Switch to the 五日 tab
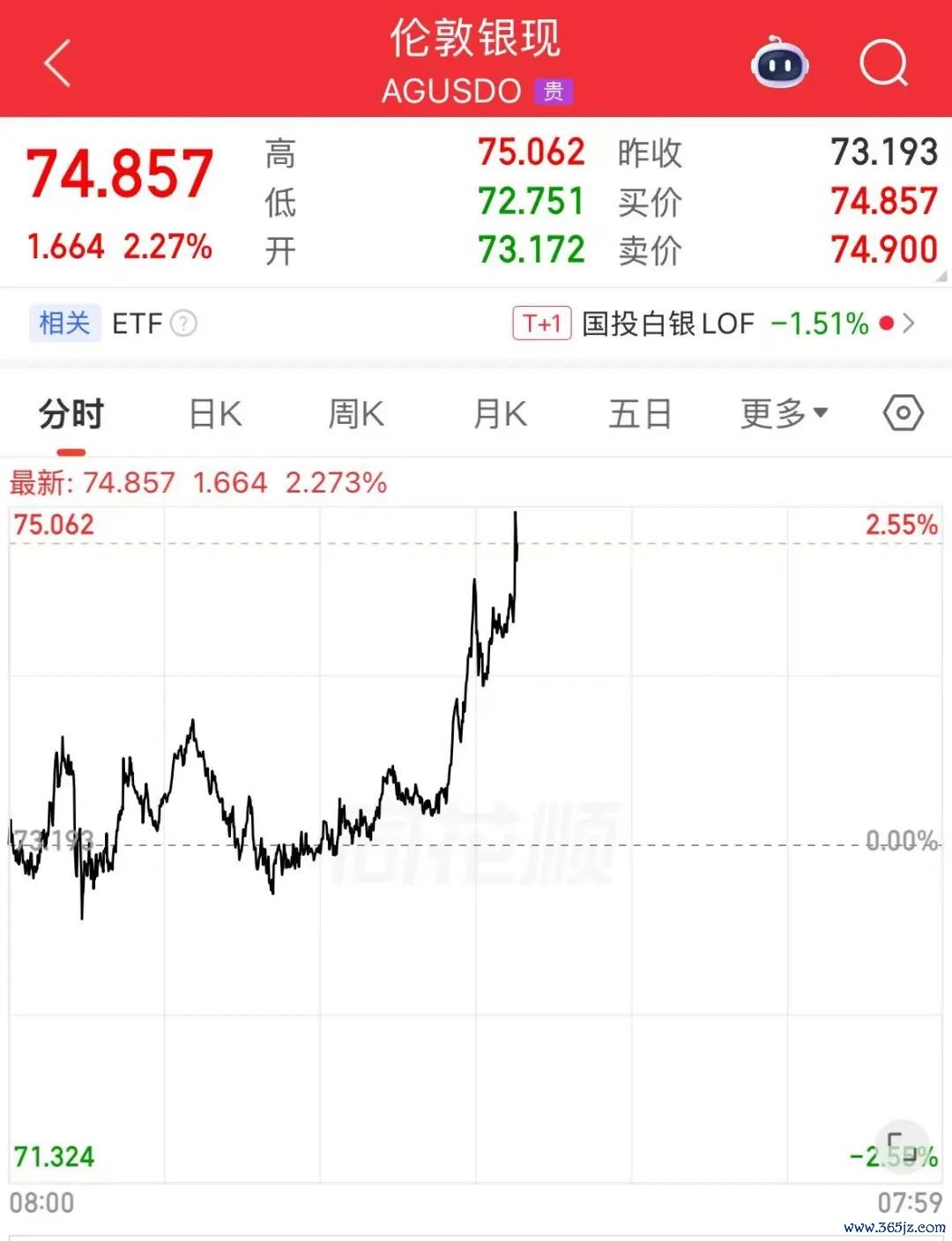The image size is (952, 1241). [x=641, y=413]
